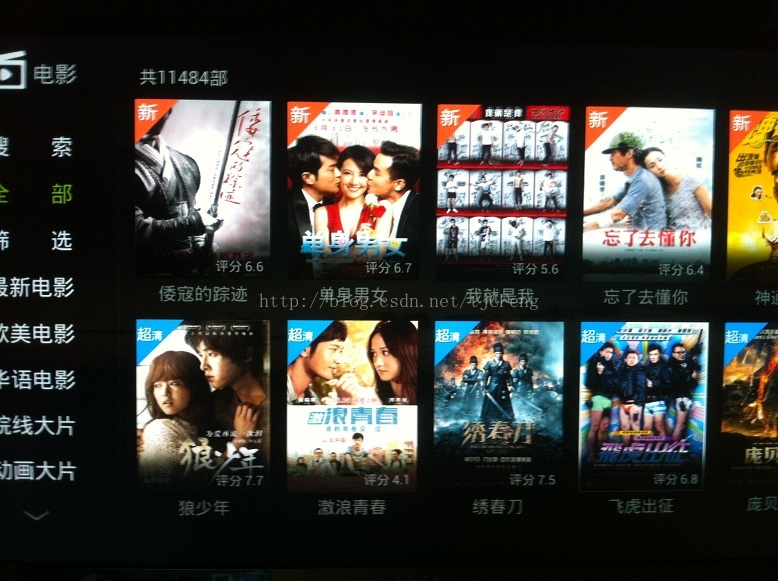Open the 筛选 filter option
Viewport: 778px width, 581px height.
[x=36, y=241]
